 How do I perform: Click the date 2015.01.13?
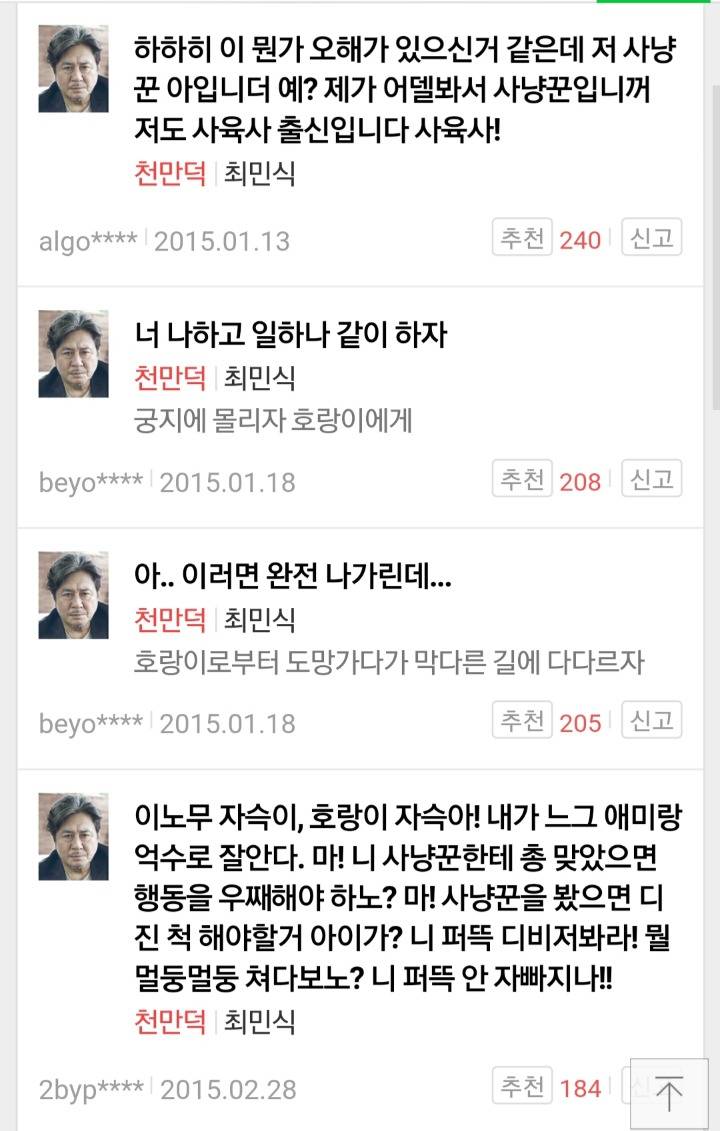(222, 239)
